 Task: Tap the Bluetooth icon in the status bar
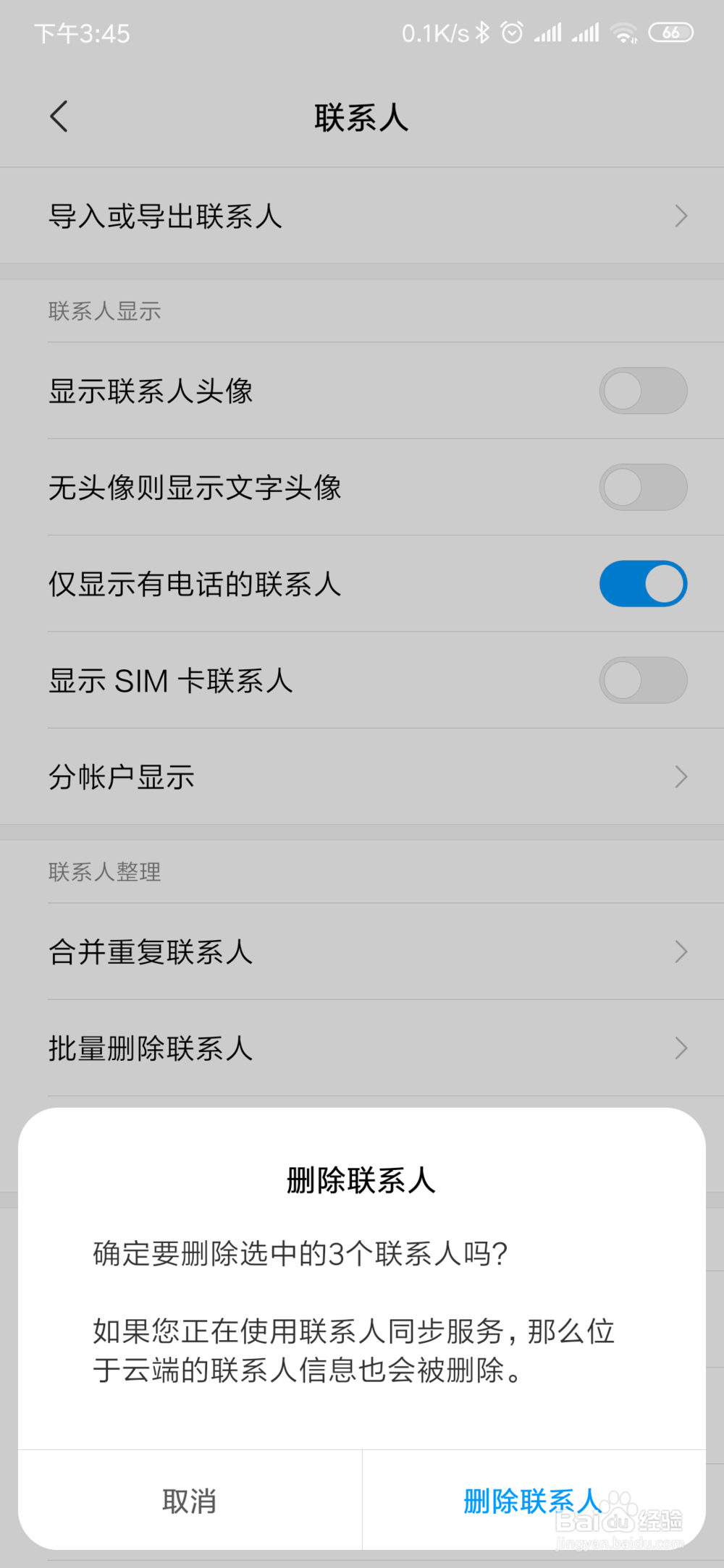pyautogui.click(x=481, y=32)
